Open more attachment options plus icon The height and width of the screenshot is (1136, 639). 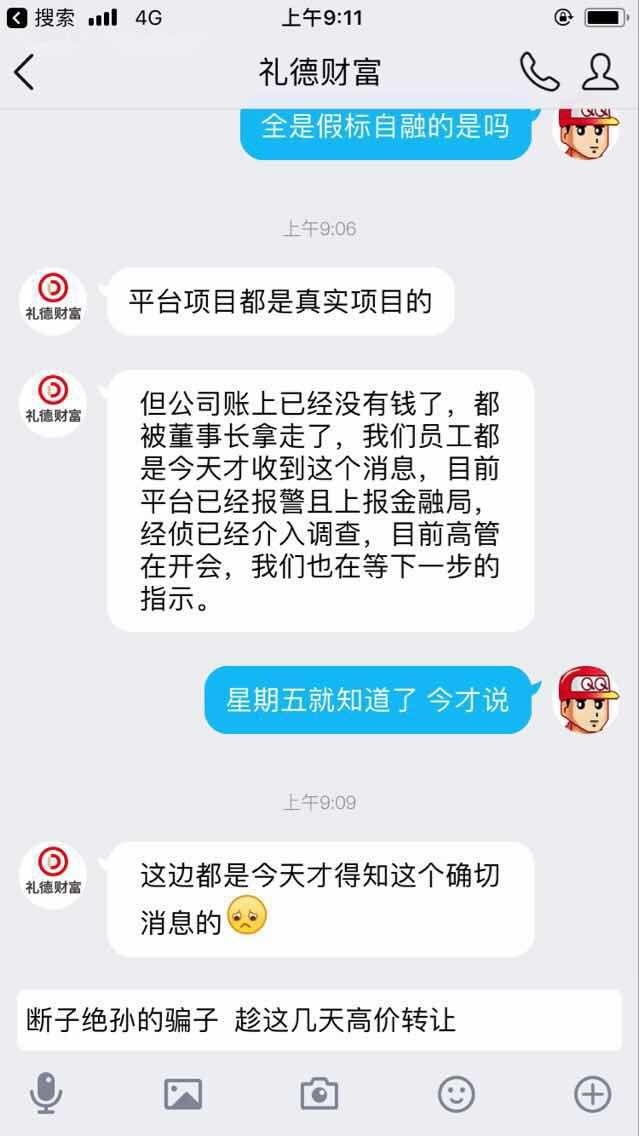click(x=592, y=1094)
